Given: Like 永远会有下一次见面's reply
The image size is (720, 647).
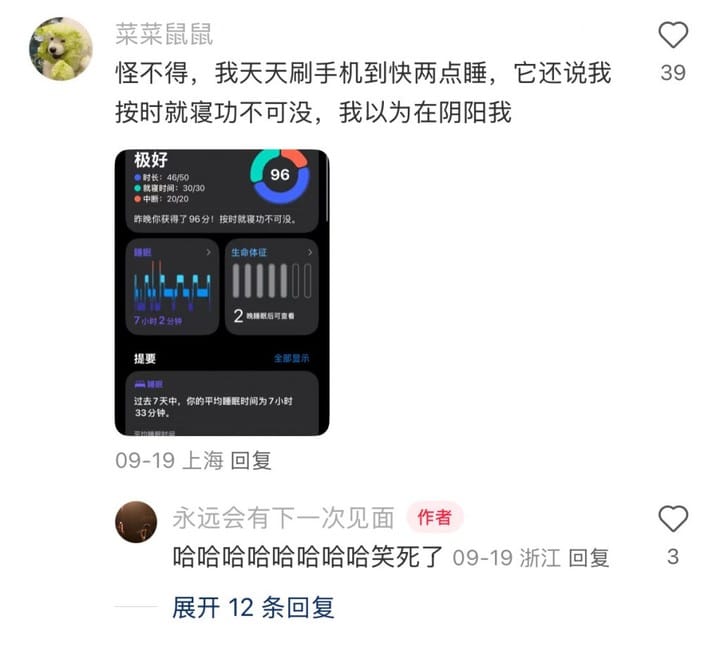Looking at the screenshot, I should coord(673,519).
